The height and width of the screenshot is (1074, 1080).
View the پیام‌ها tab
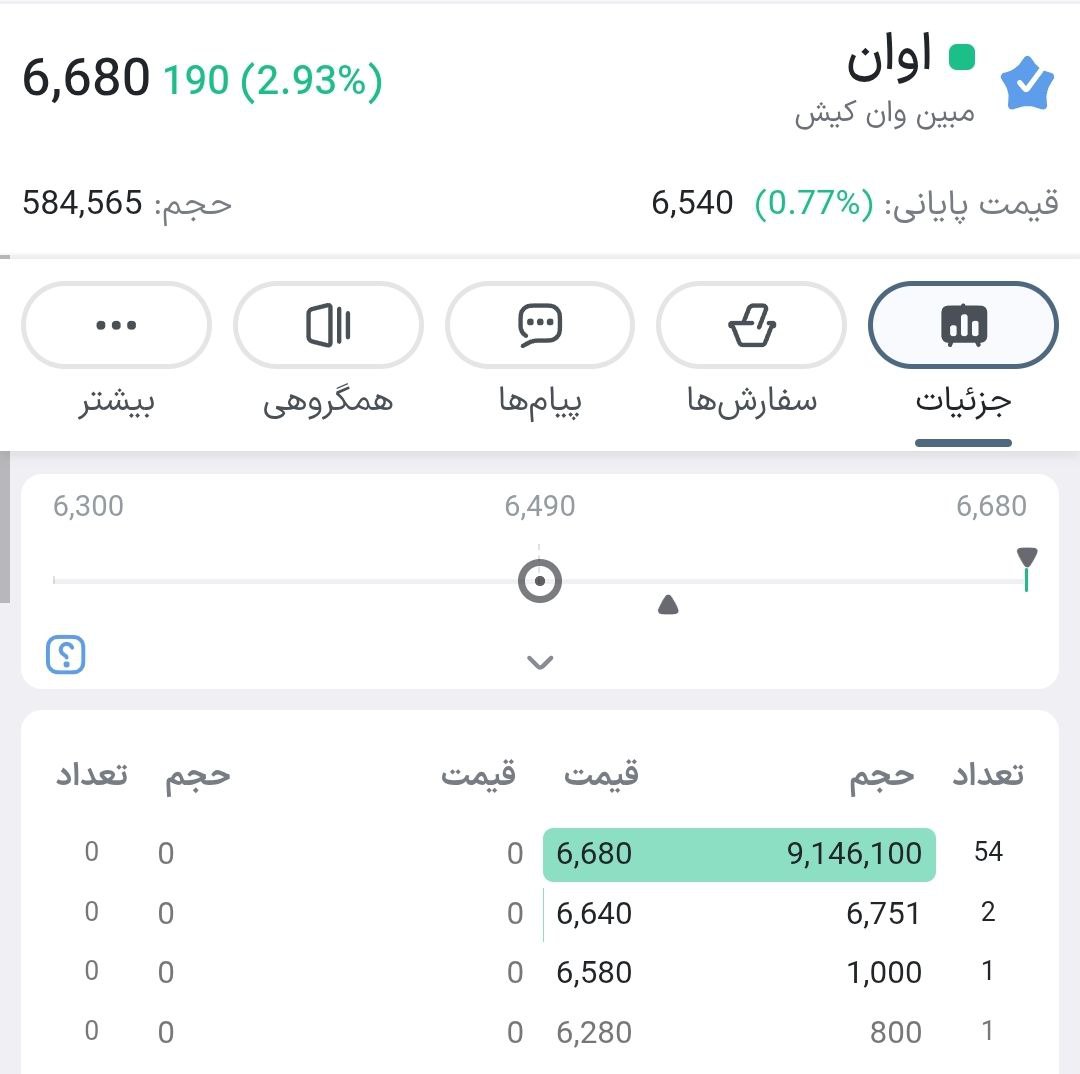(540, 326)
